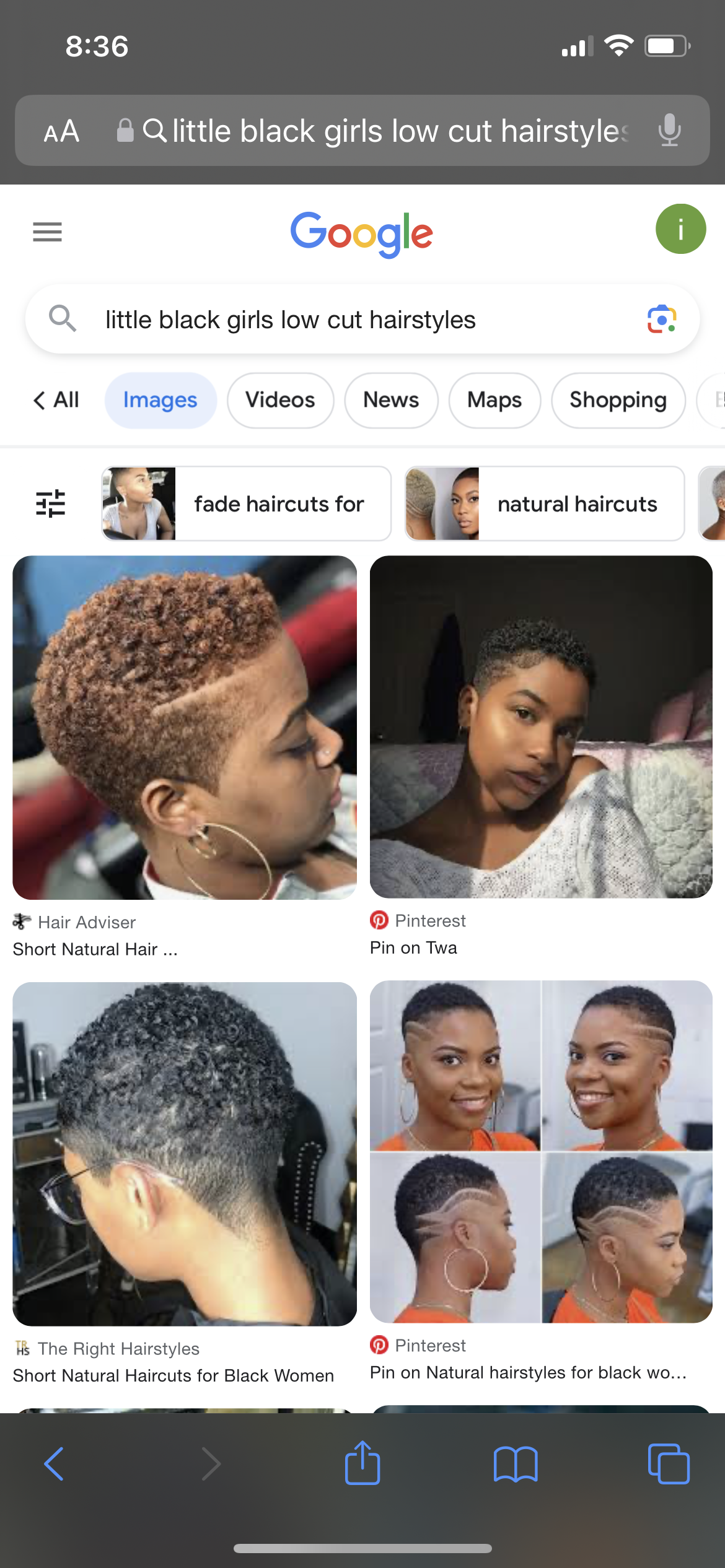The image size is (725, 1568).
Task: Switch to the News tab
Action: pos(391,400)
